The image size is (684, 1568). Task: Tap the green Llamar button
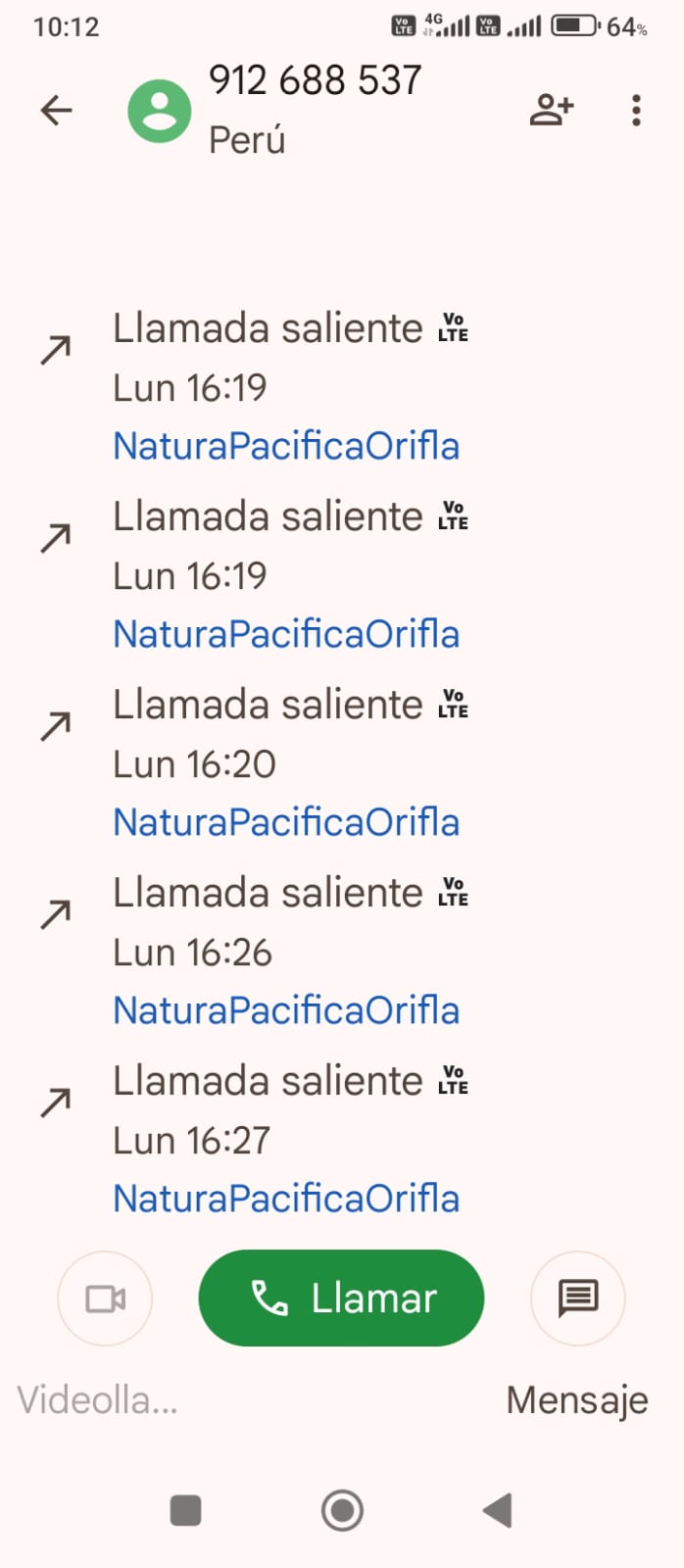coord(341,1298)
